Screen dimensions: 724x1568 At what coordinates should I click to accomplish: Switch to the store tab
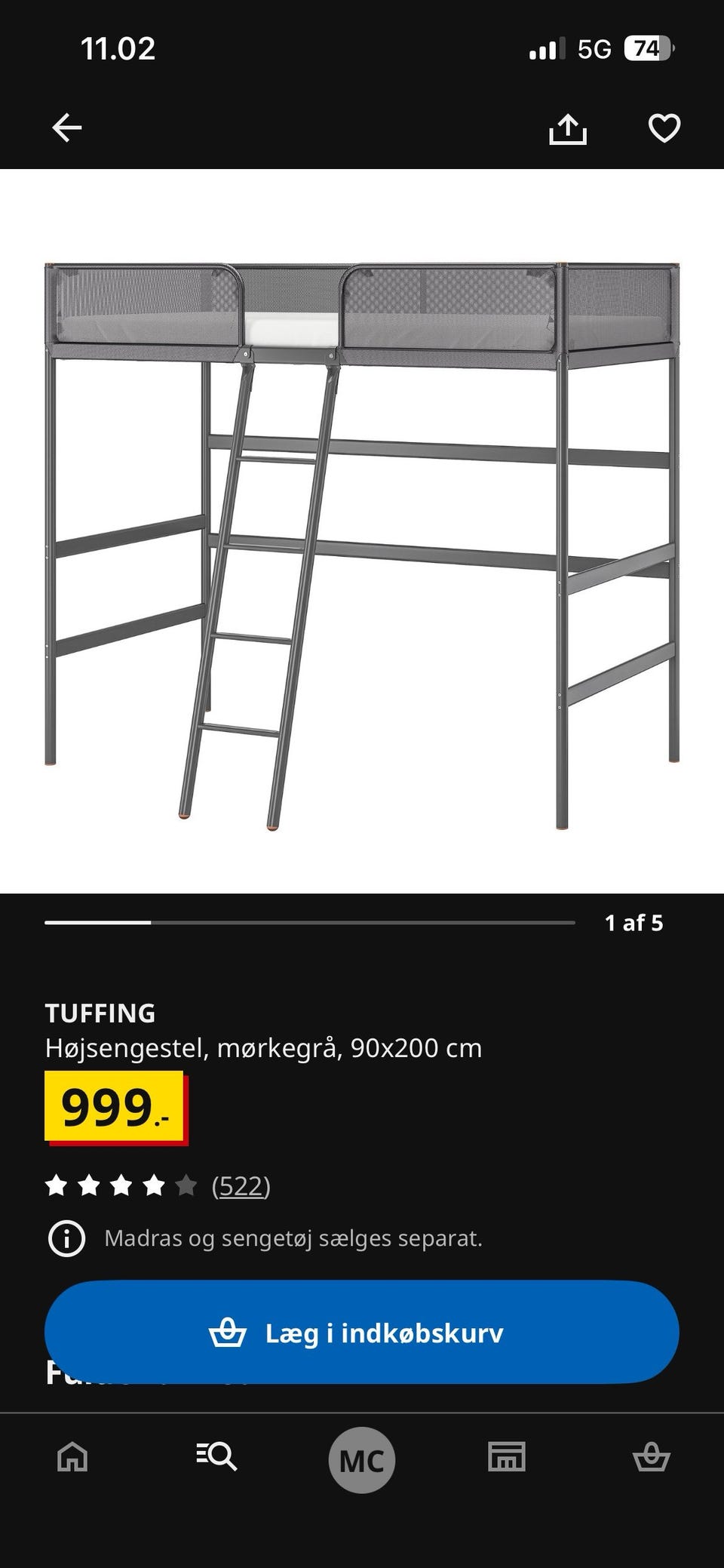[x=507, y=1456]
